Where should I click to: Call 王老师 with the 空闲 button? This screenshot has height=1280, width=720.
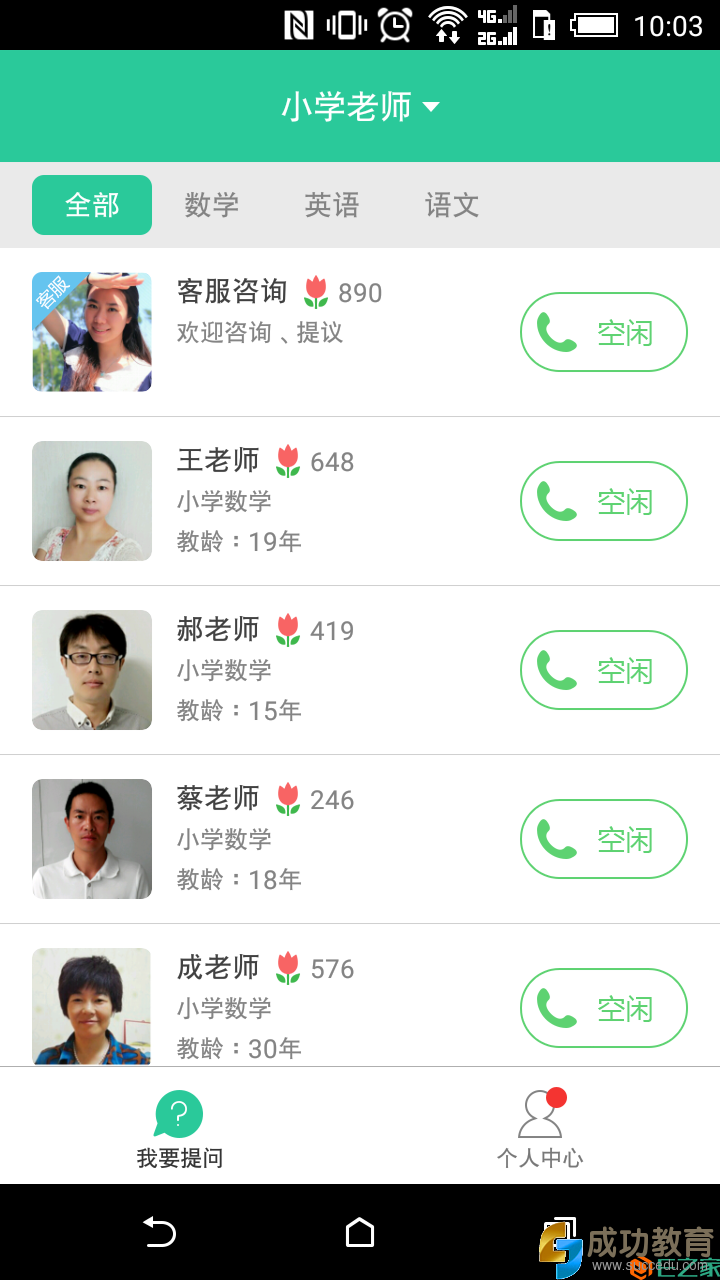[603, 501]
